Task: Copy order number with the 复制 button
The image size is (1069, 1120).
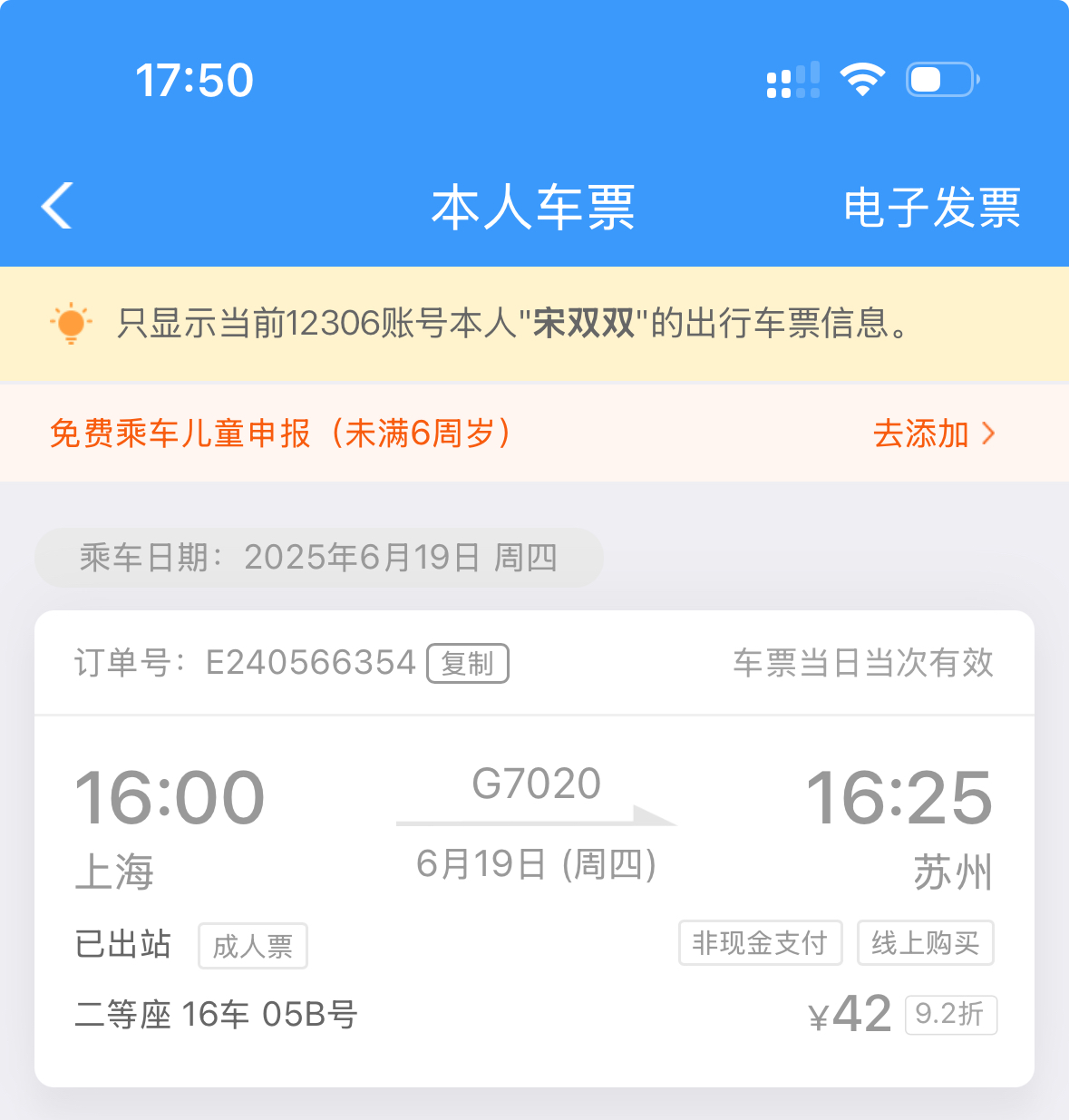Action: (x=467, y=663)
